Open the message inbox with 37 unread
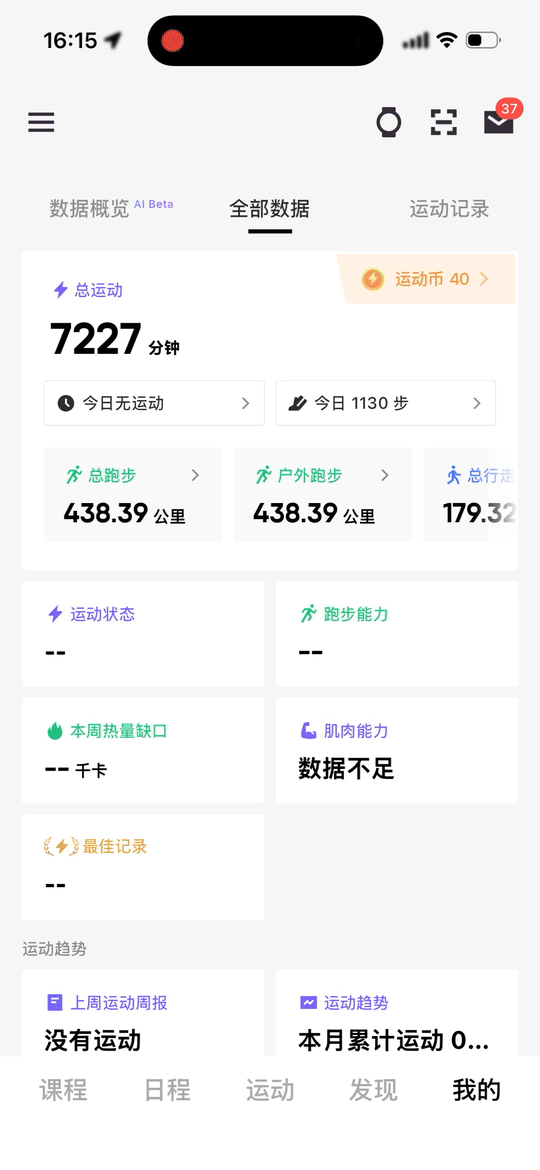The image size is (540, 1170). point(500,119)
